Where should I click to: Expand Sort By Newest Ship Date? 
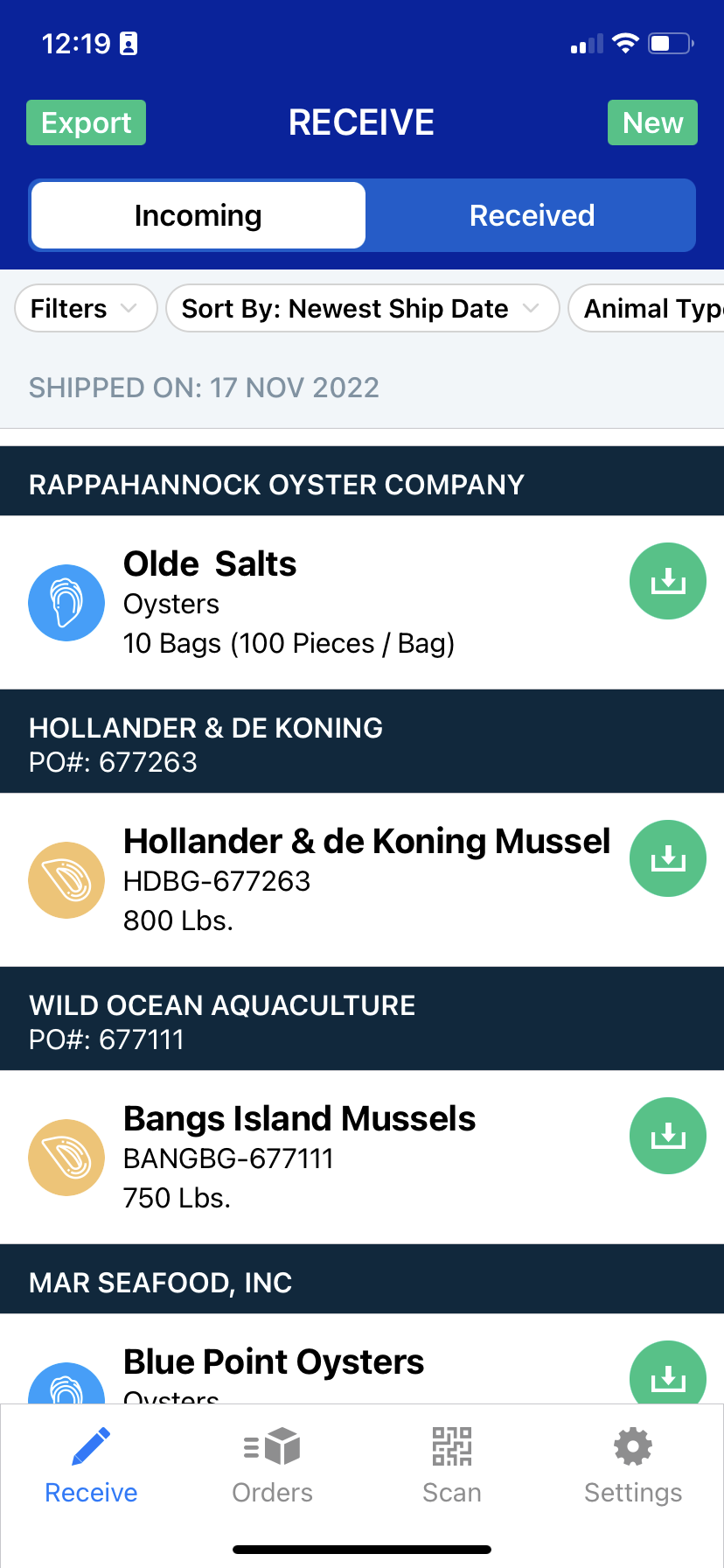click(x=362, y=308)
